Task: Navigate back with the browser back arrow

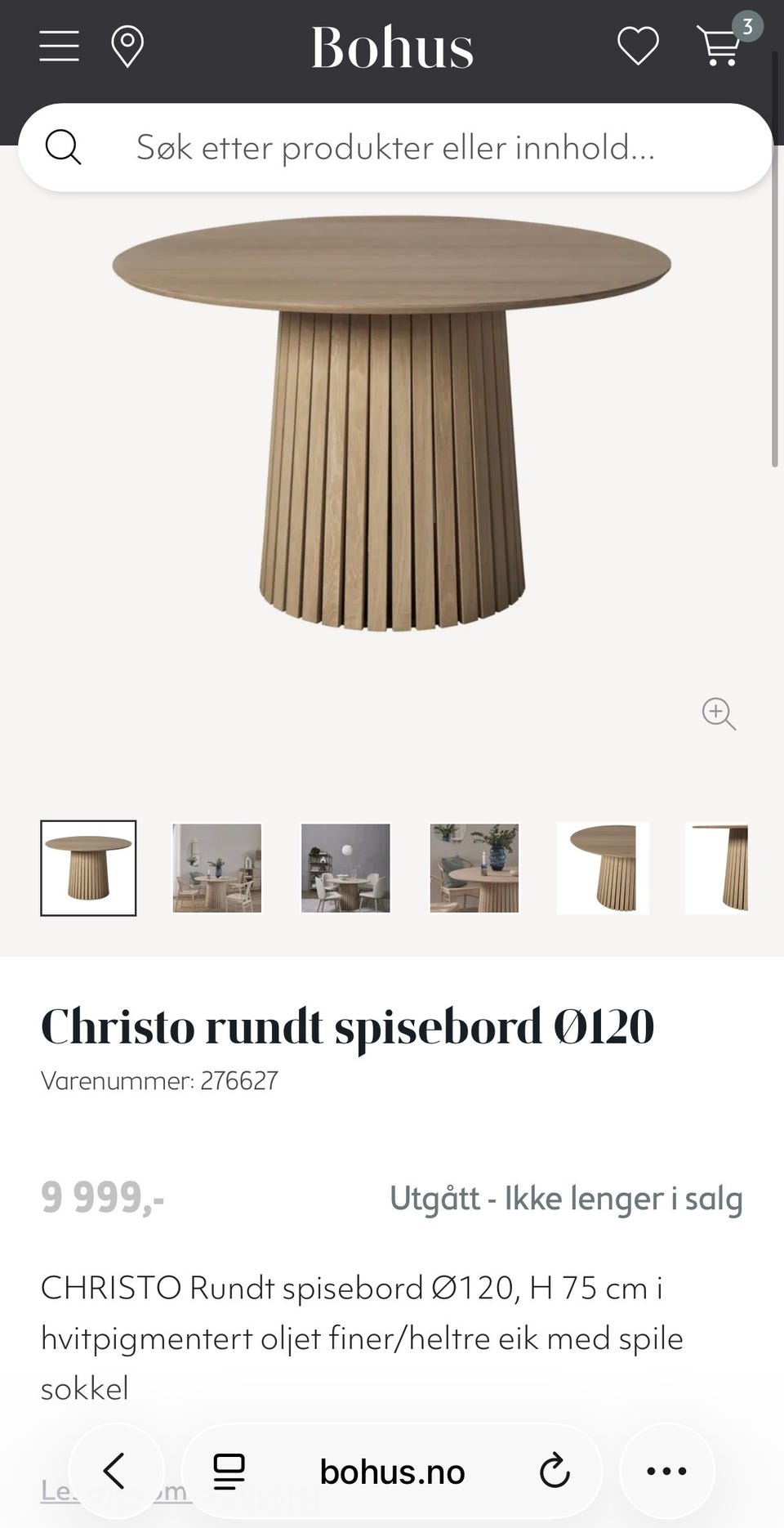Action: pyautogui.click(x=115, y=1472)
